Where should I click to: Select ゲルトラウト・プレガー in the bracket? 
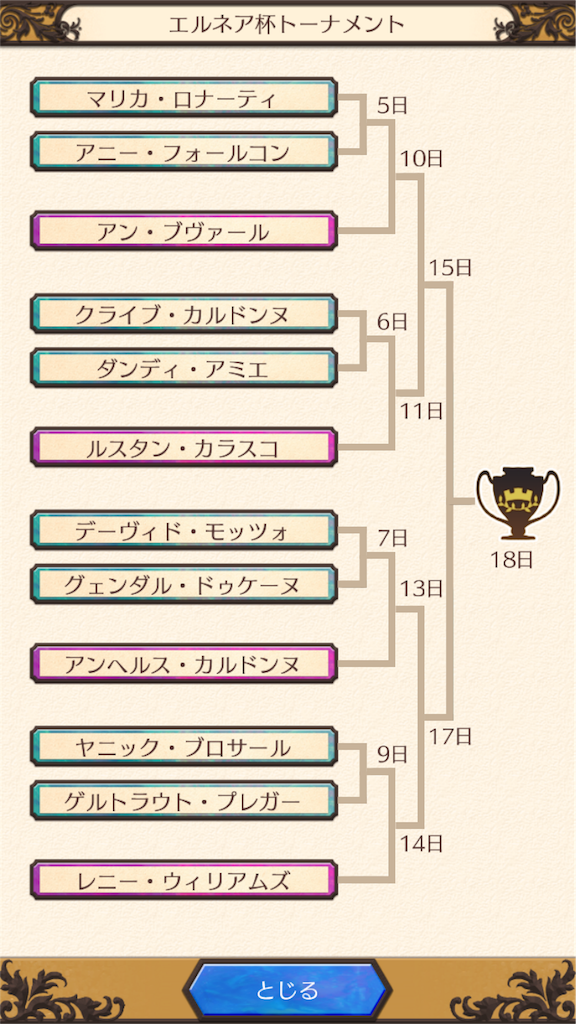click(x=184, y=800)
